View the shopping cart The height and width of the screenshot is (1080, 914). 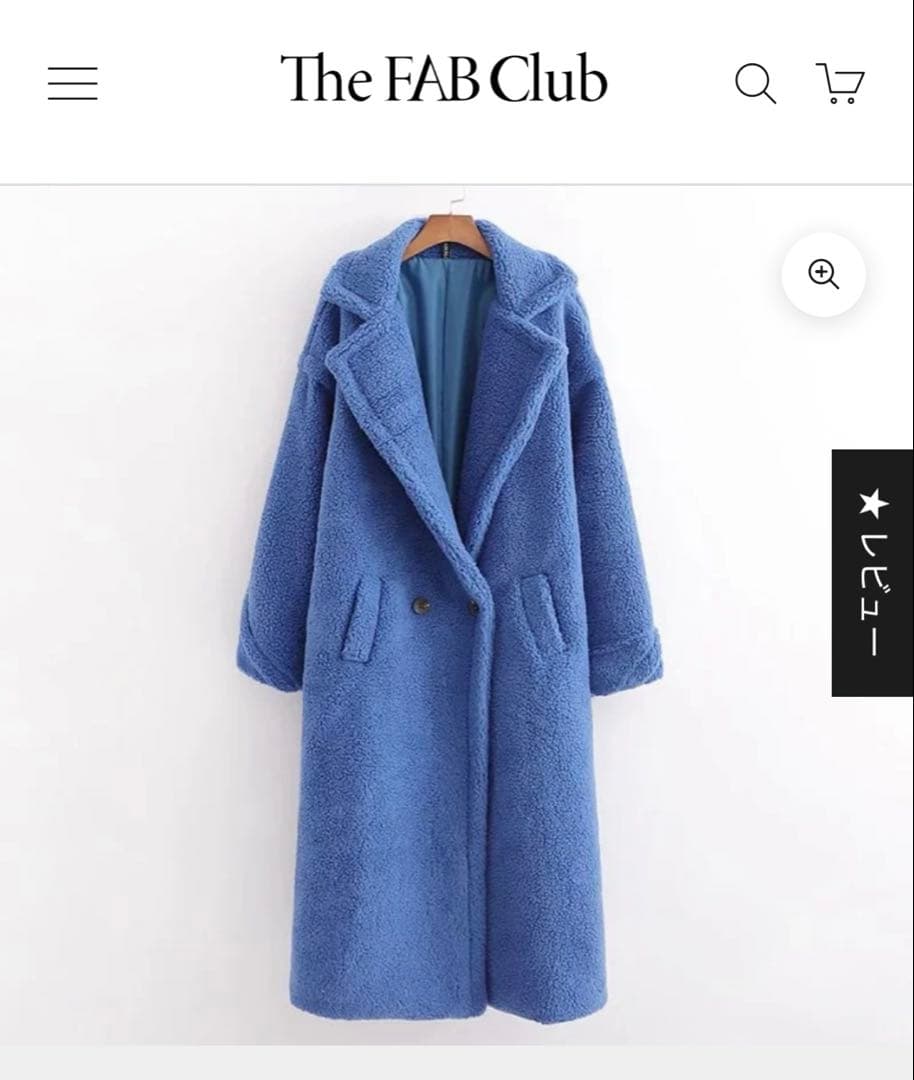(840, 83)
